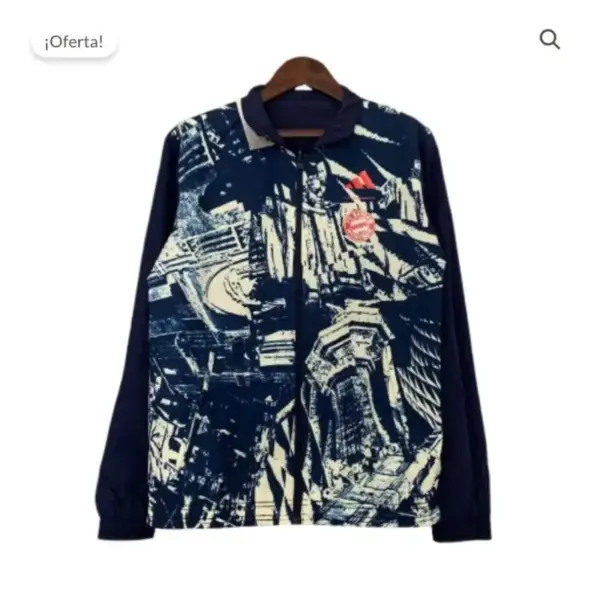Tap the magnifier icon to zoom image

pos(549,39)
